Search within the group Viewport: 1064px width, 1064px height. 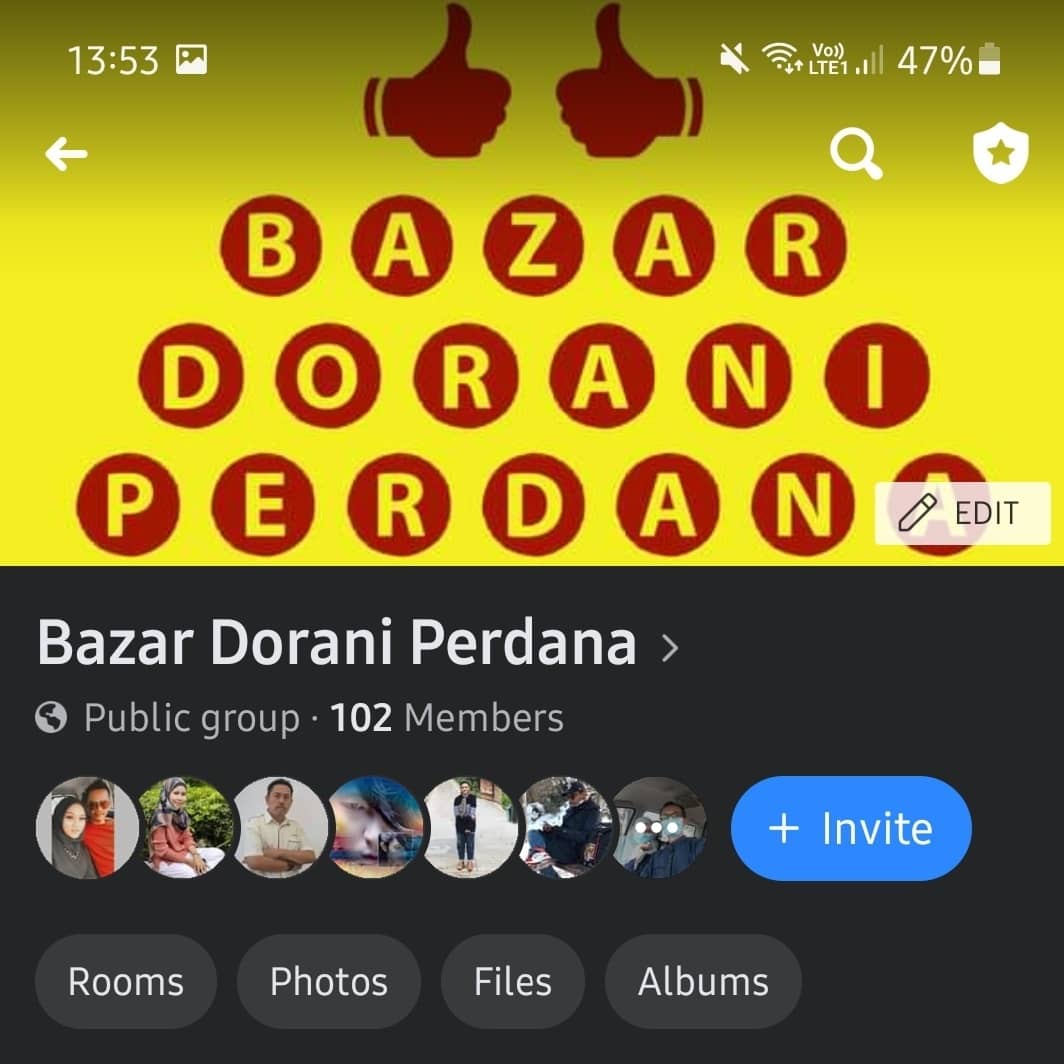point(856,154)
